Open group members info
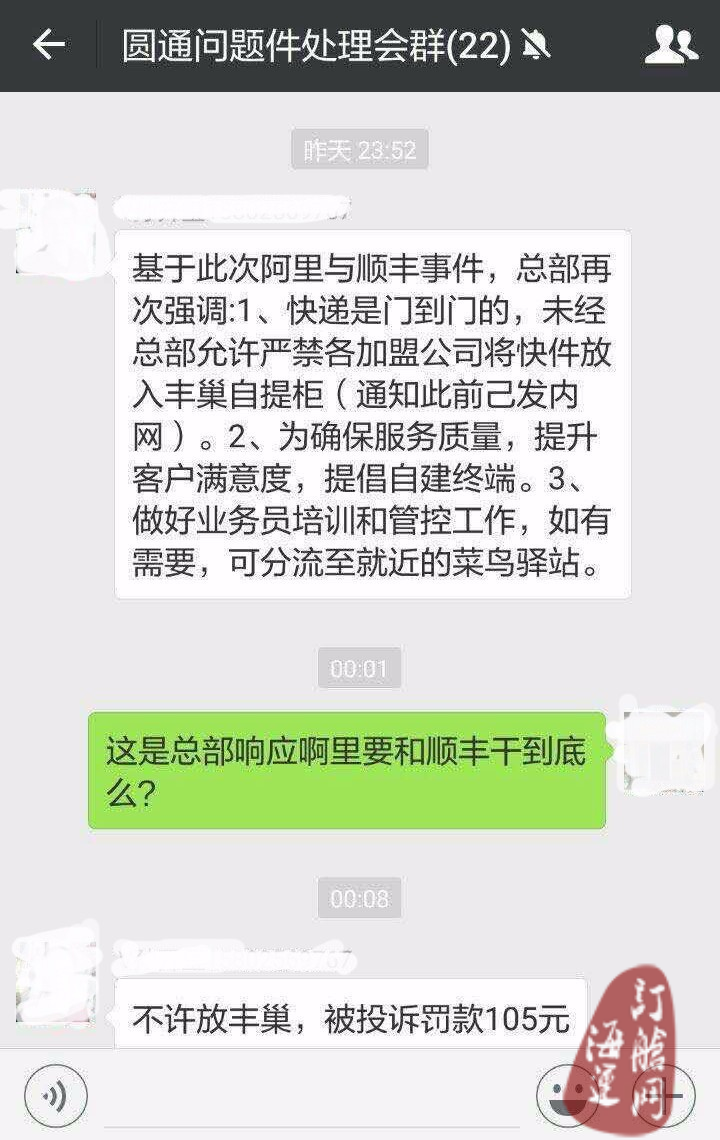This screenshot has width=720, height=1140. 671,45
